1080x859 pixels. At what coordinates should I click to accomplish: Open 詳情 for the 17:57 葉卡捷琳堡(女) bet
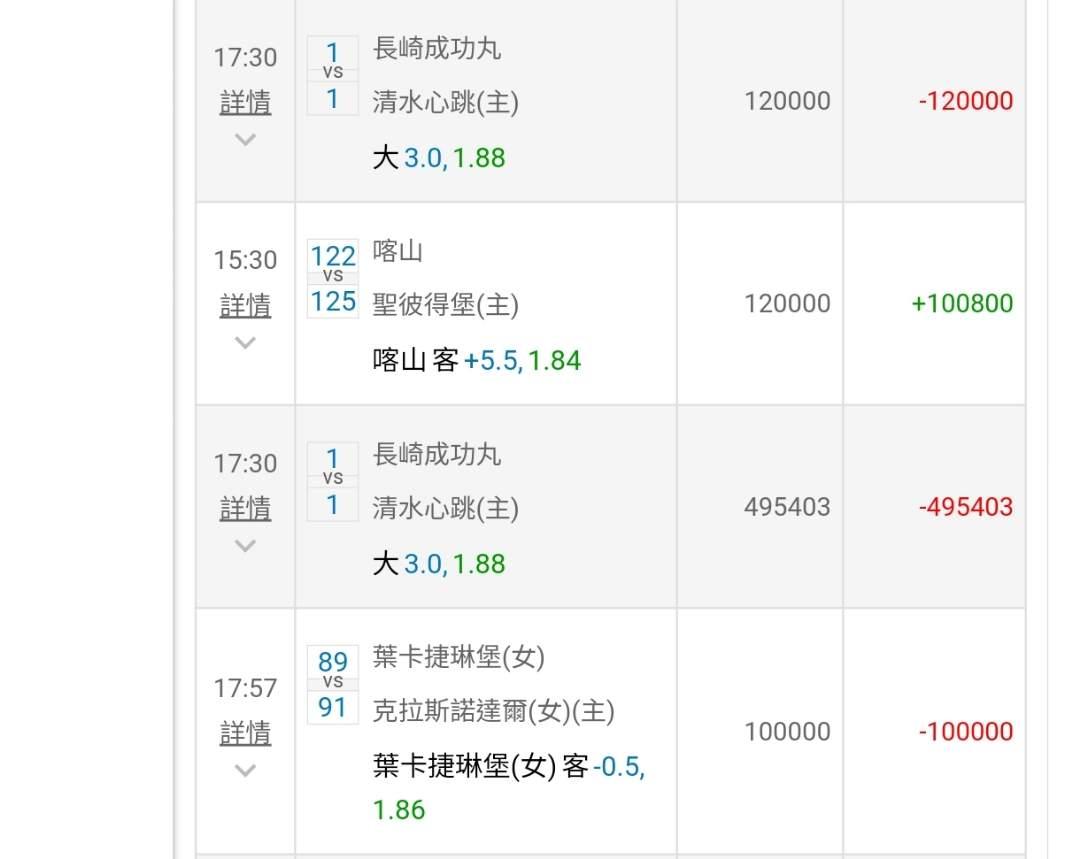click(245, 733)
